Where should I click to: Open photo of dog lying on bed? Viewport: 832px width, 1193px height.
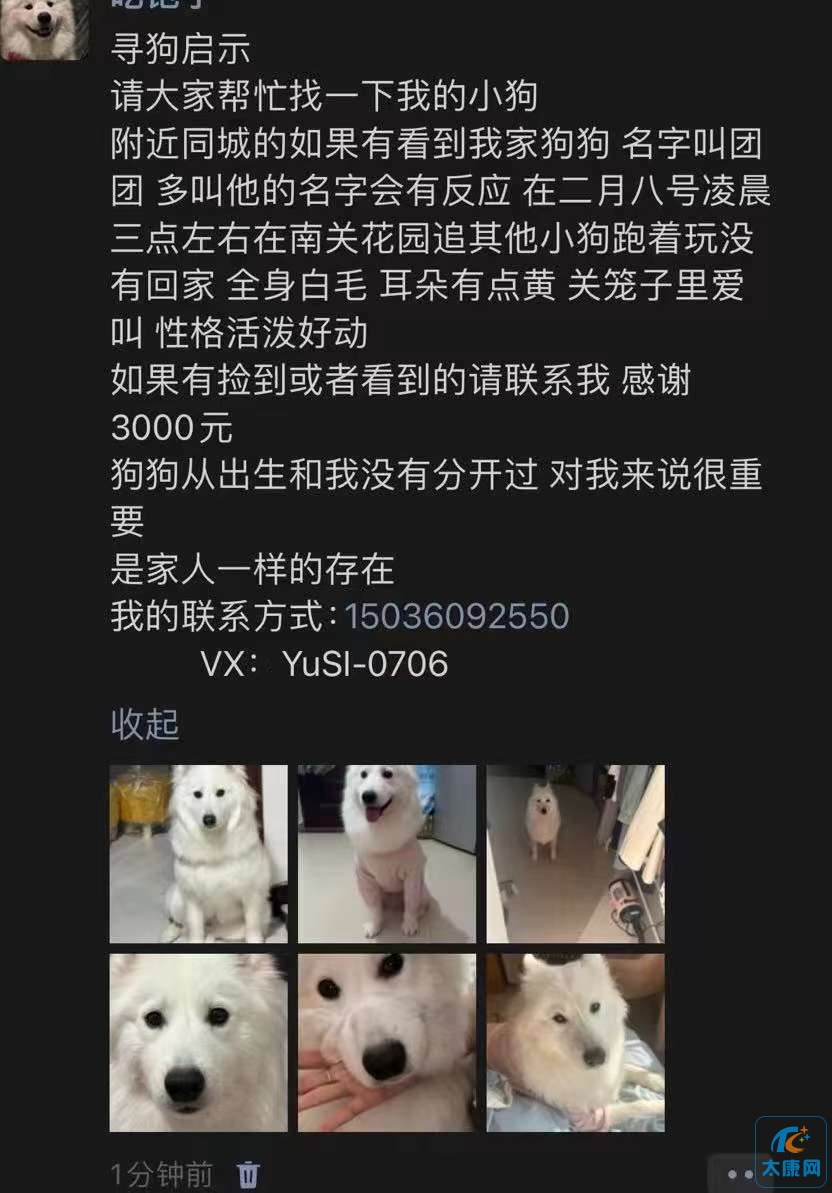575,1042
